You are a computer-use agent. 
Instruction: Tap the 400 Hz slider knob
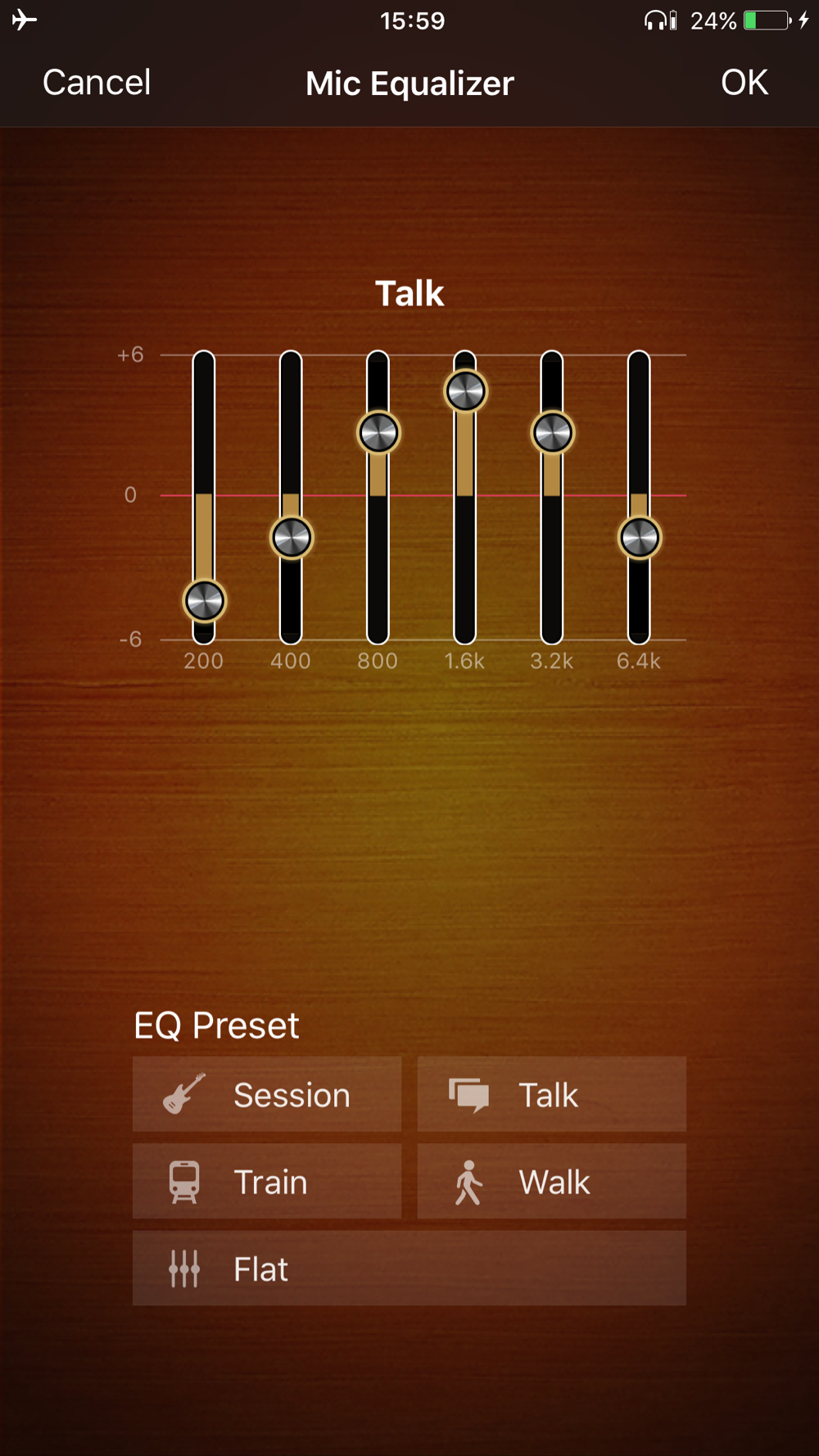pos(291,538)
